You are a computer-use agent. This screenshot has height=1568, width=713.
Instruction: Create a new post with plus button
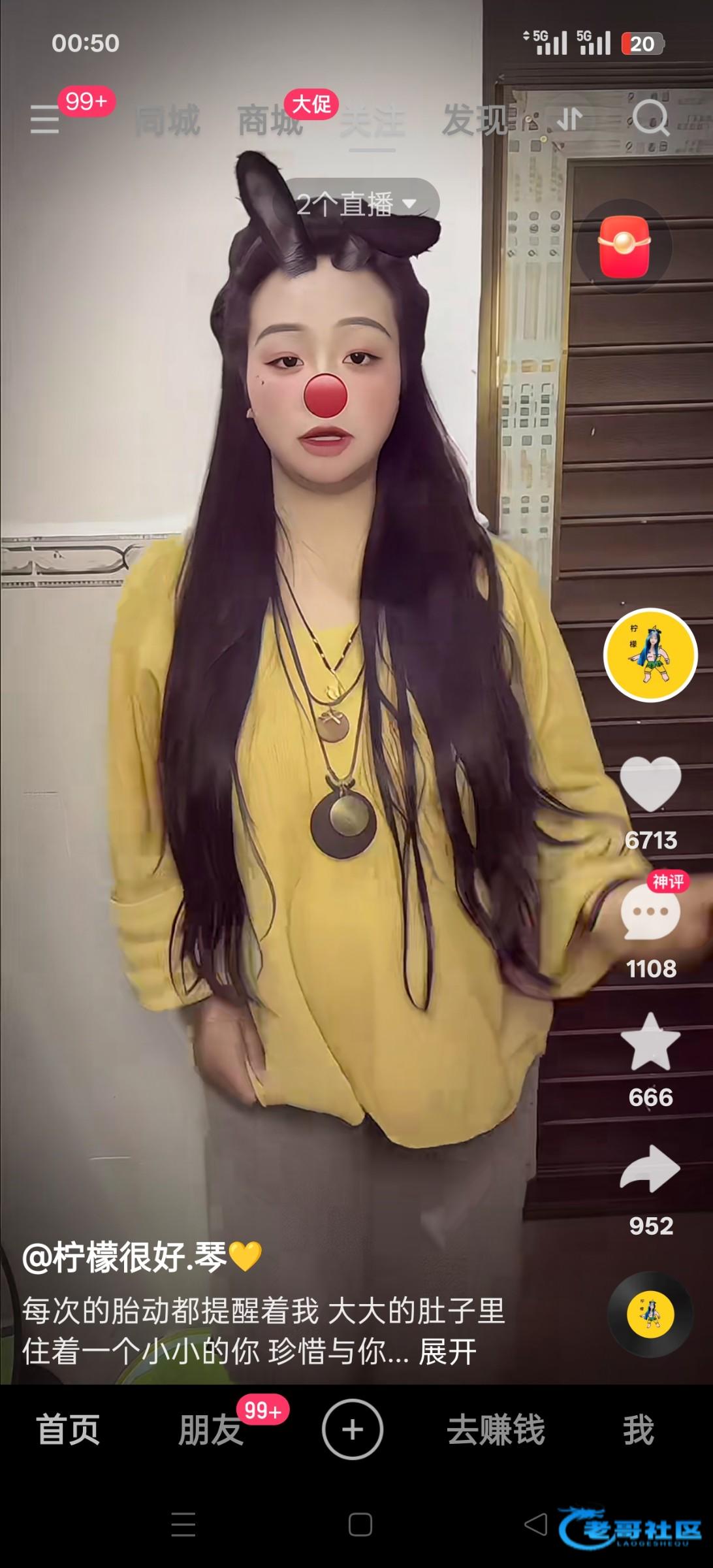(353, 1429)
